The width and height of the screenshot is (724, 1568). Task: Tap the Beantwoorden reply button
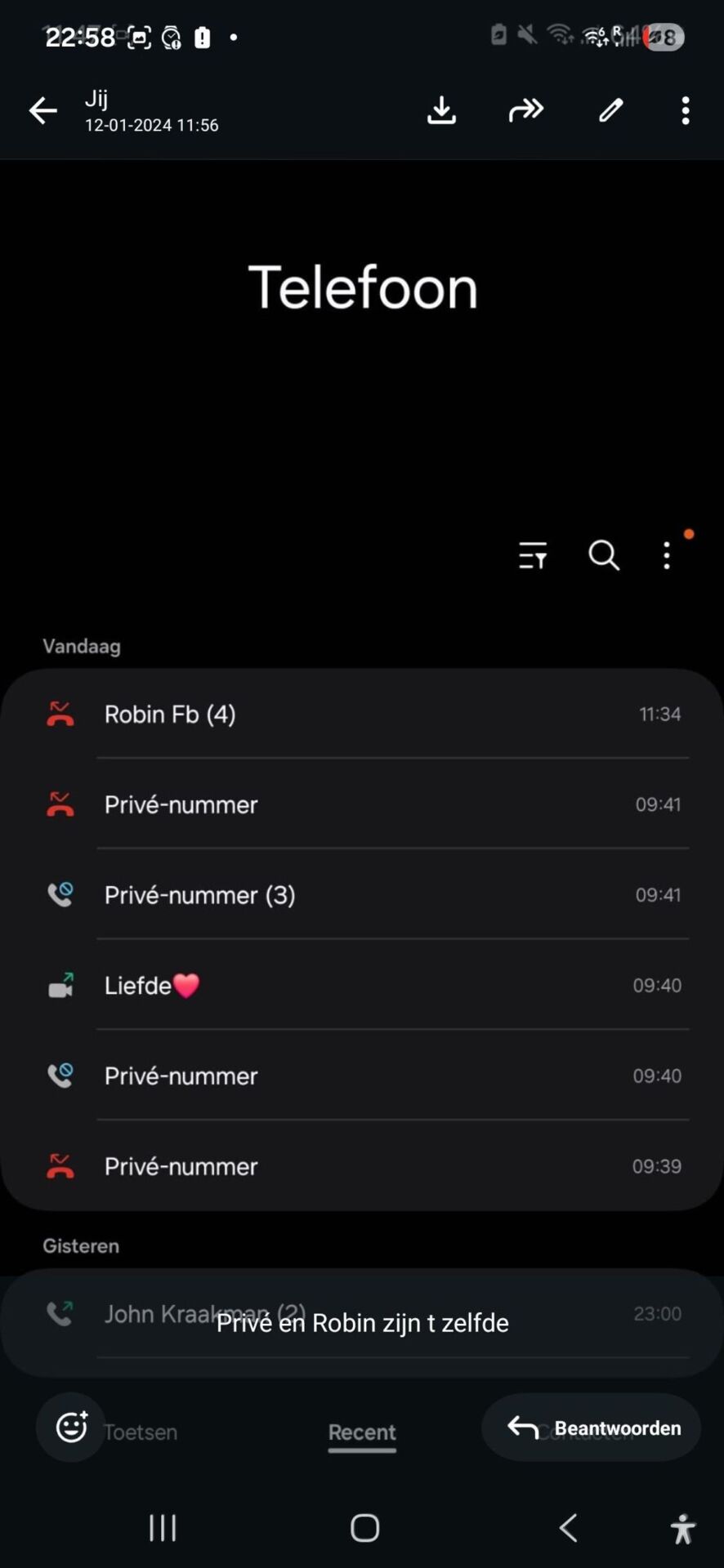(592, 1428)
